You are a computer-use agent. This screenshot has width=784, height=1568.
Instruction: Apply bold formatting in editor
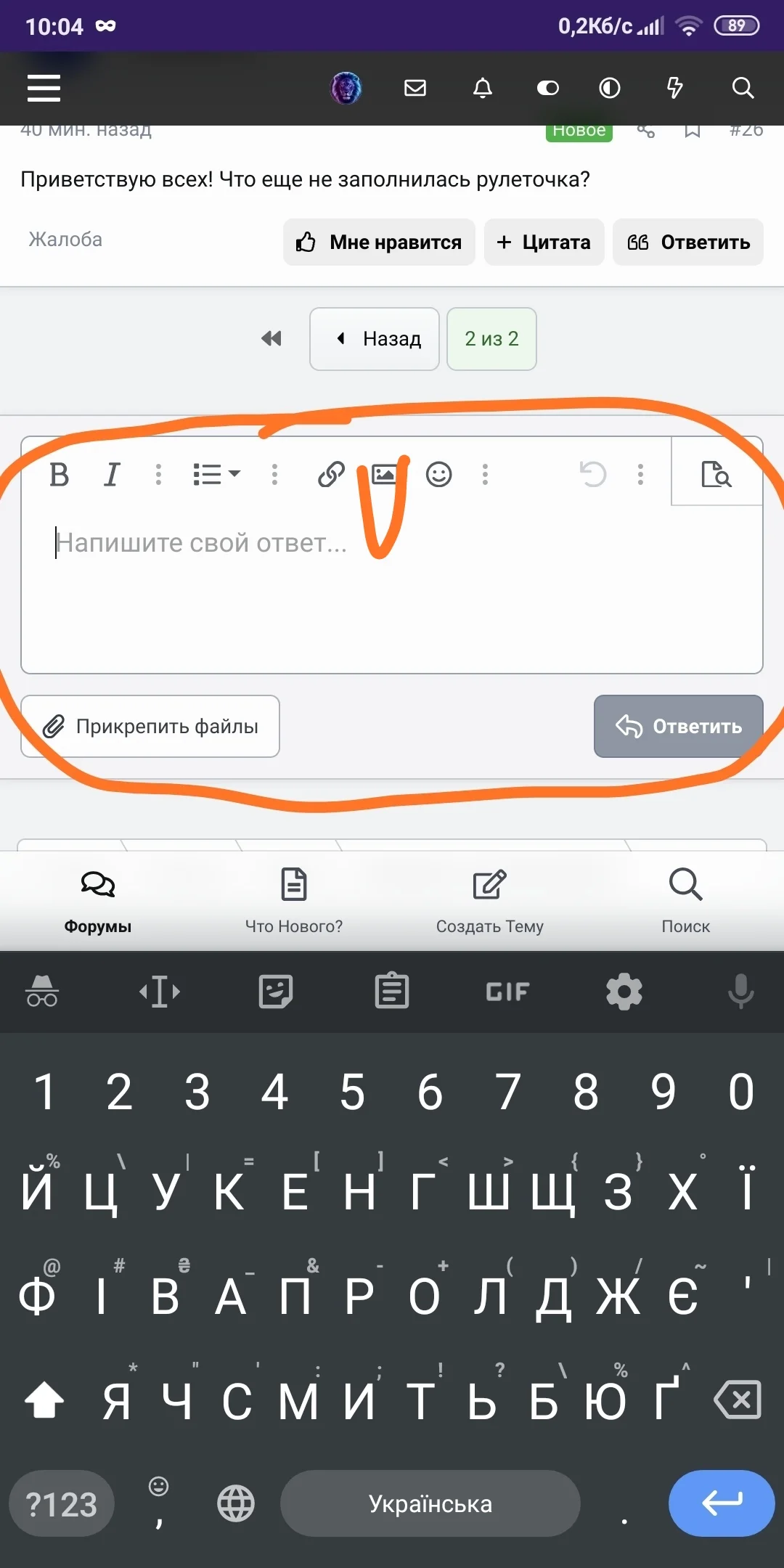pos(60,475)
